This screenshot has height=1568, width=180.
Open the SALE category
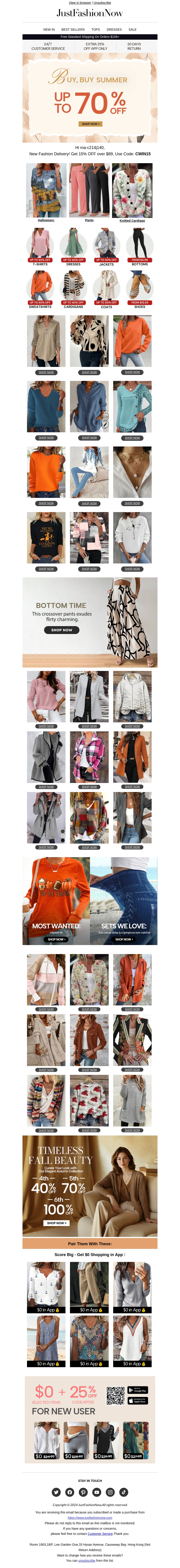(x=132, y=29)
